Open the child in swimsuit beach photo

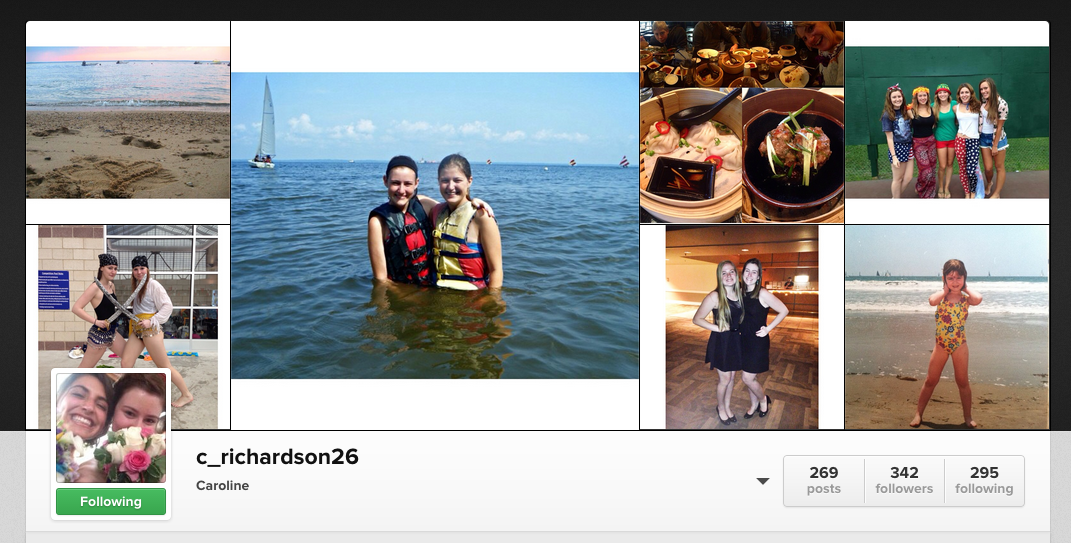(946, 327)
